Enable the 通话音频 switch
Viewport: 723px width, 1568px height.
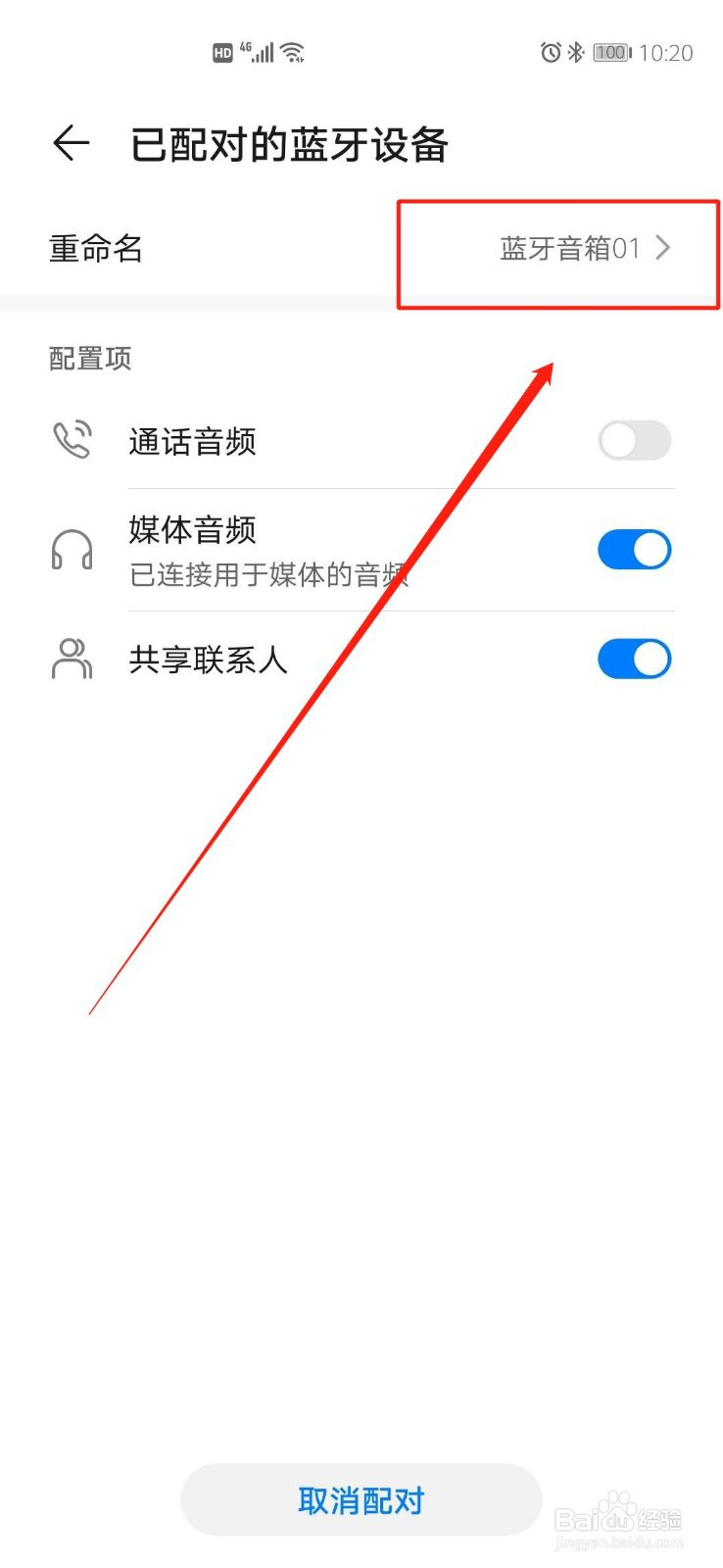tap(634, 441)
